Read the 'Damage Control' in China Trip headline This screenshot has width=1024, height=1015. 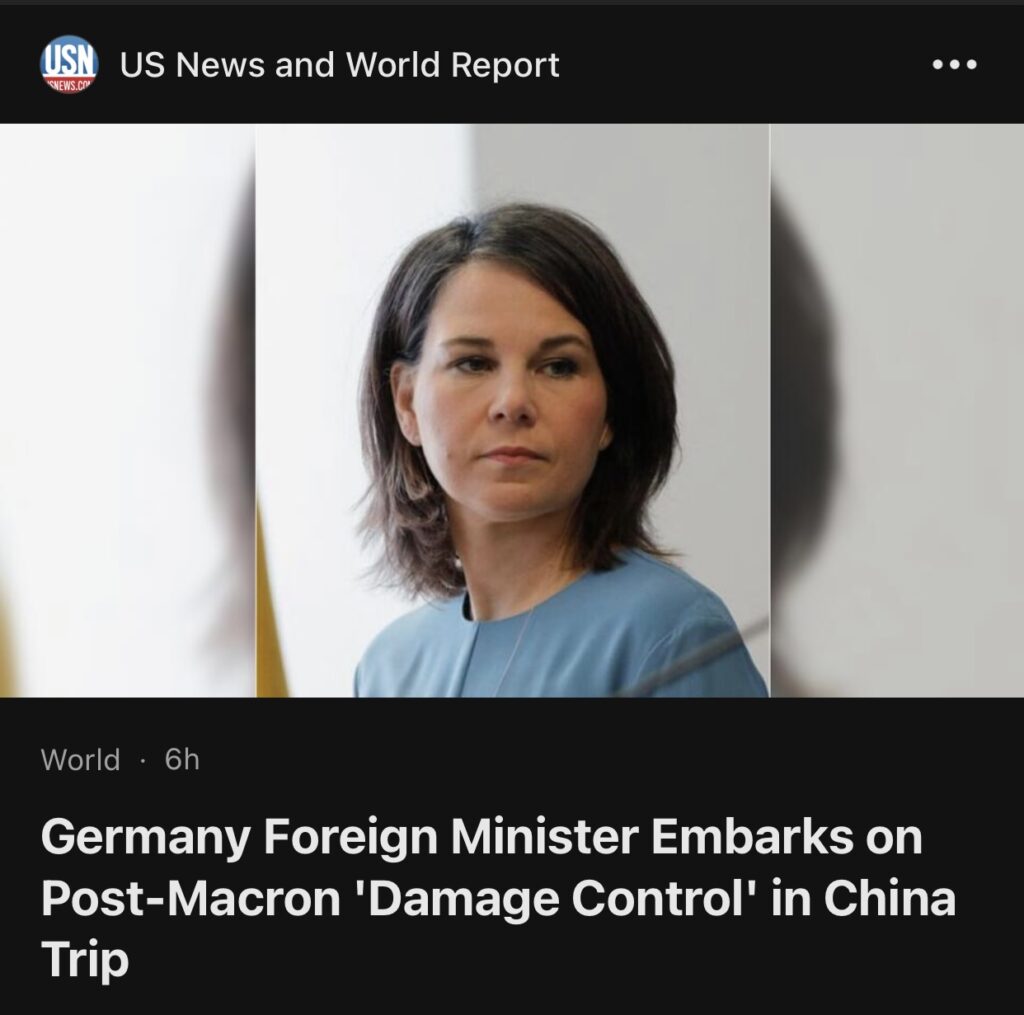[497, 898]
